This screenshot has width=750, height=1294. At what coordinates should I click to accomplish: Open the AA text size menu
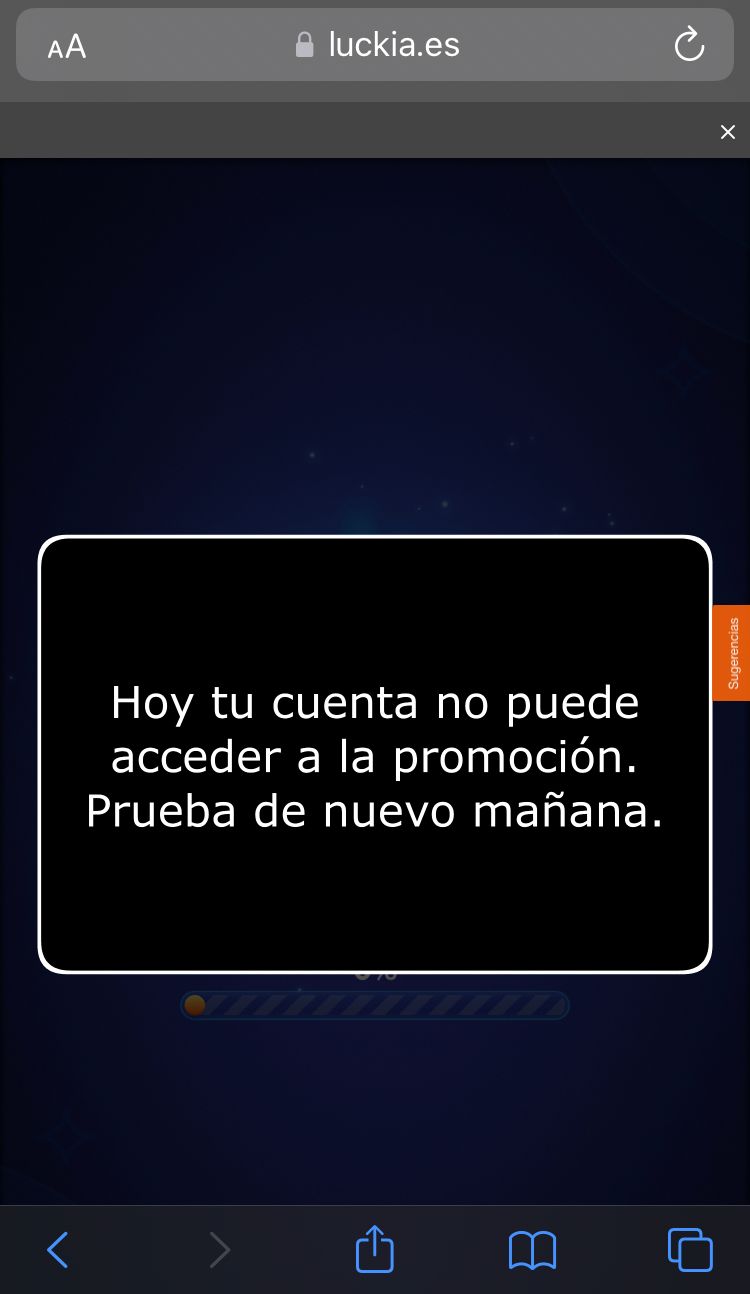tap(67, 47)
